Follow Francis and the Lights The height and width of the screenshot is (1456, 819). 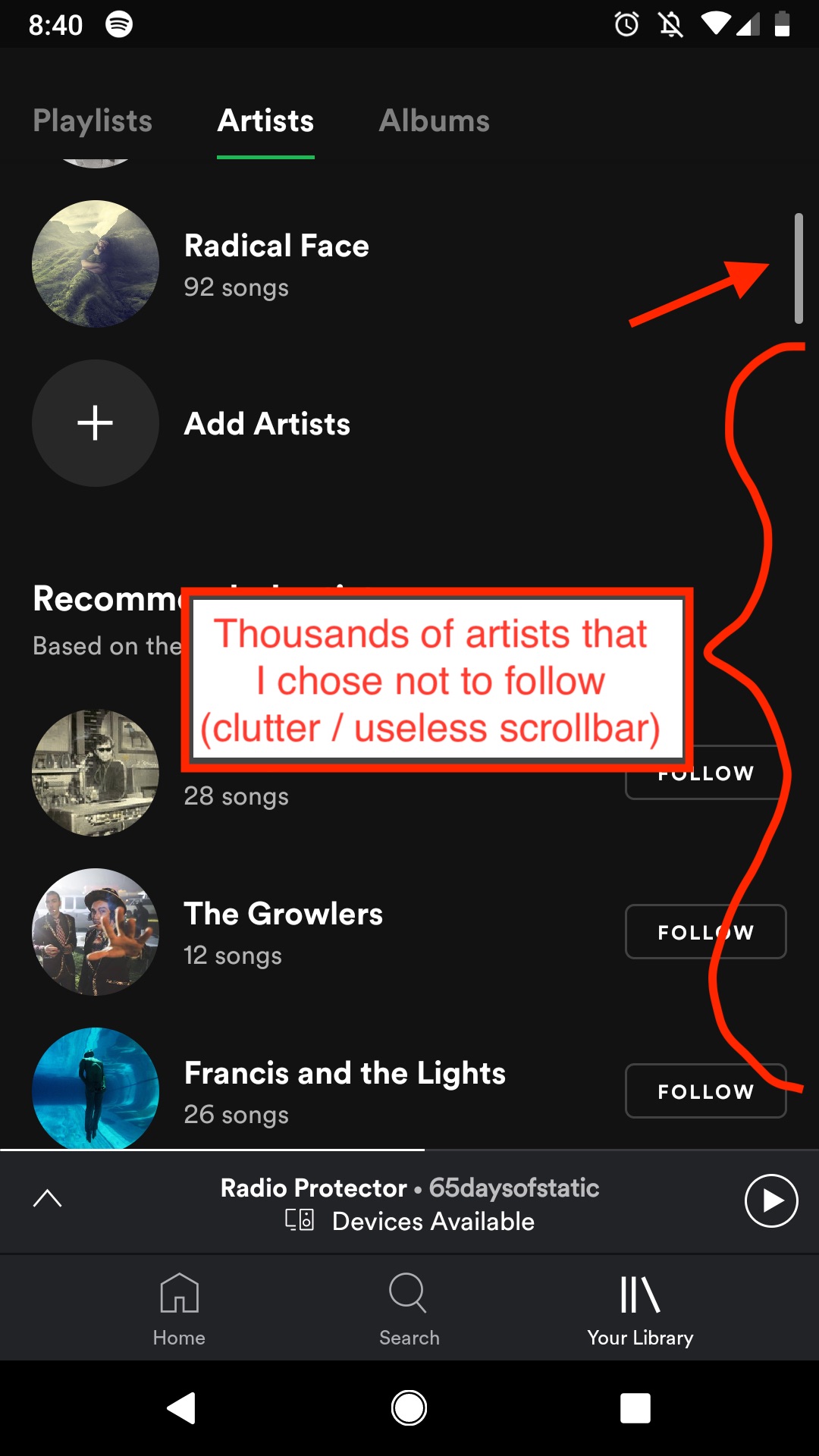pos(705,1091)
